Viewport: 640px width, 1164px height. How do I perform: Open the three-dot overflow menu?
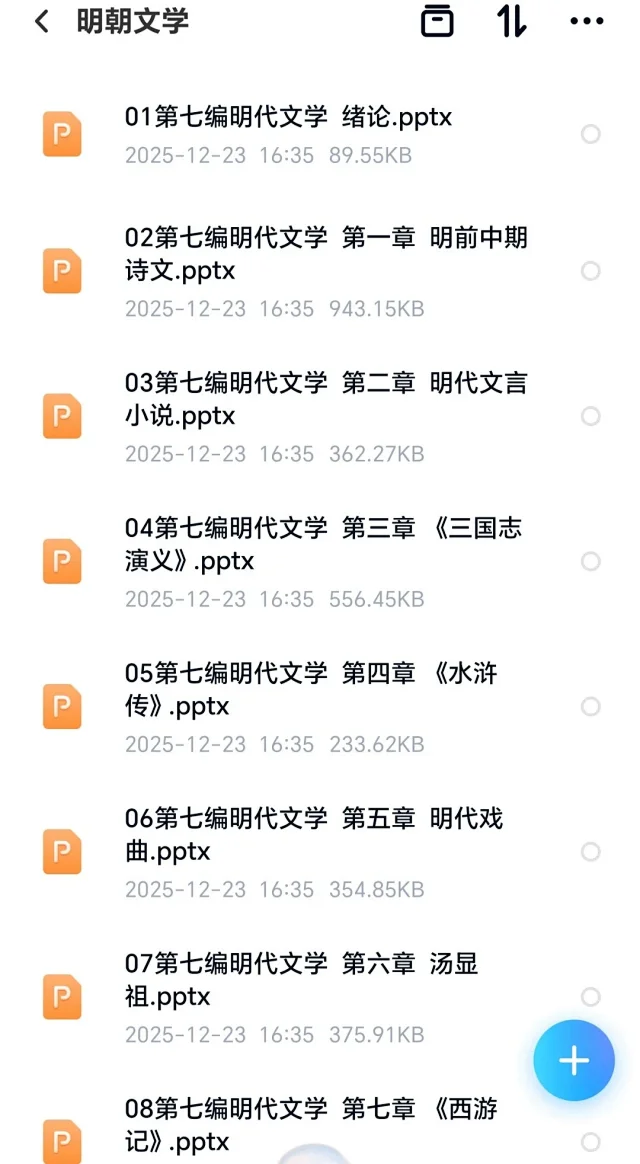[586, 21]
